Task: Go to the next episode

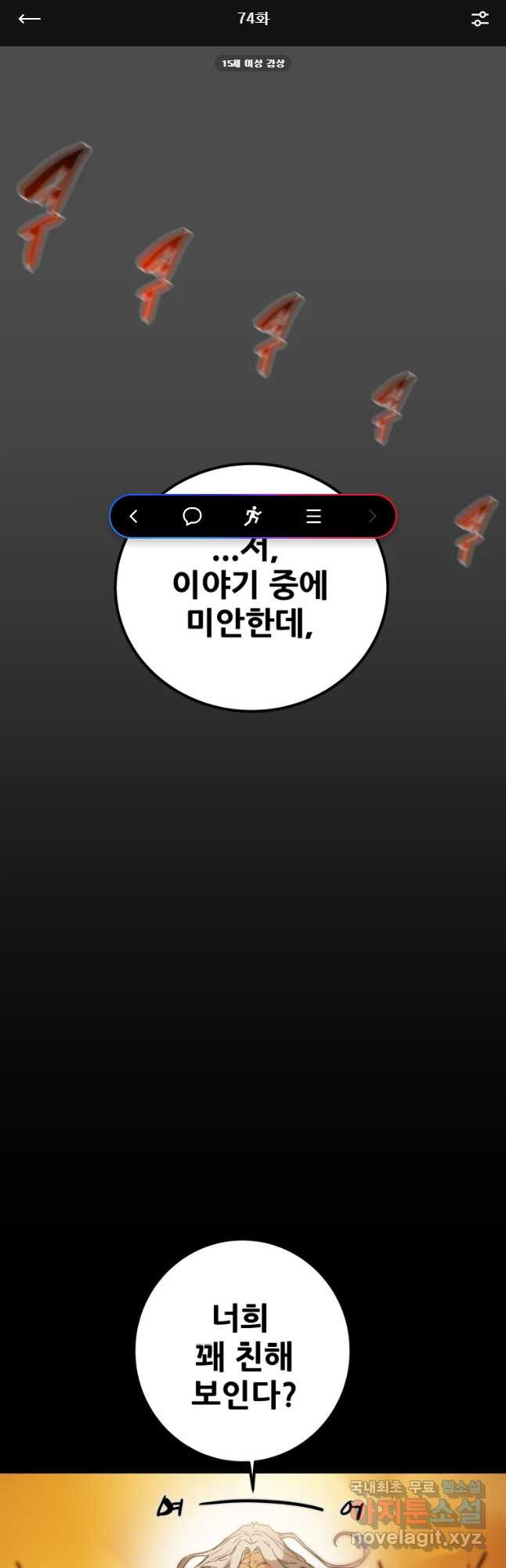Action: [x=372, y=516]
